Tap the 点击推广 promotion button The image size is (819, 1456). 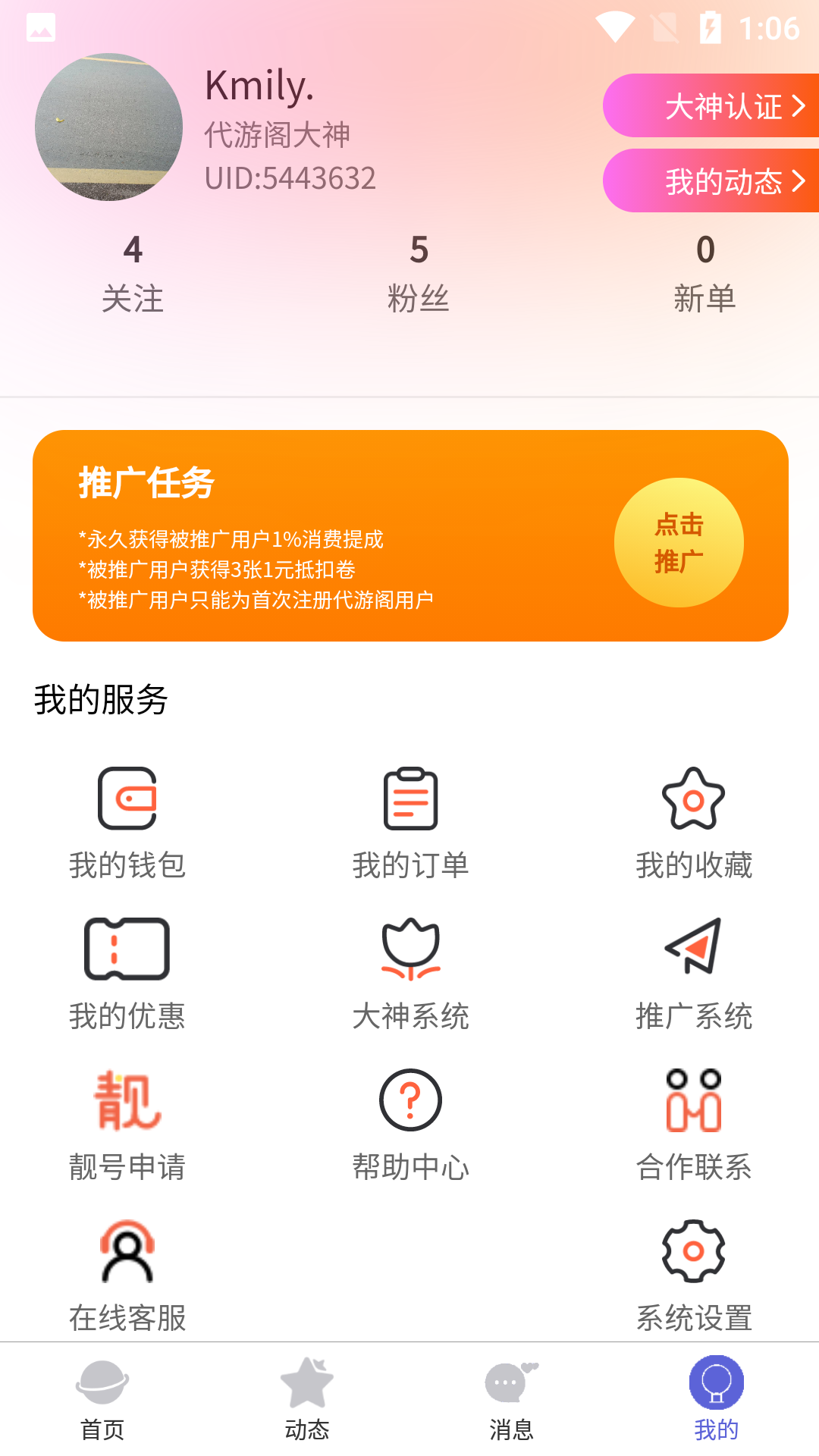click(x=679, y=542)
